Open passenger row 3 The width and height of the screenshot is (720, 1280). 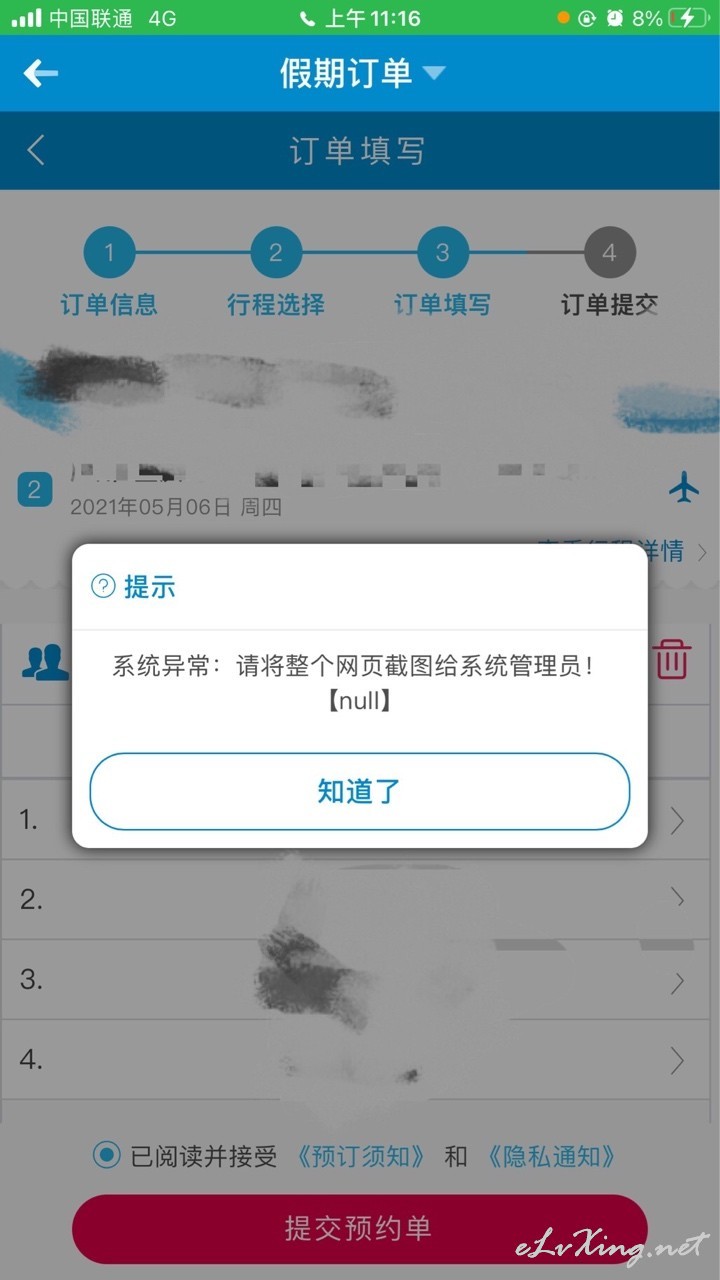360,980
